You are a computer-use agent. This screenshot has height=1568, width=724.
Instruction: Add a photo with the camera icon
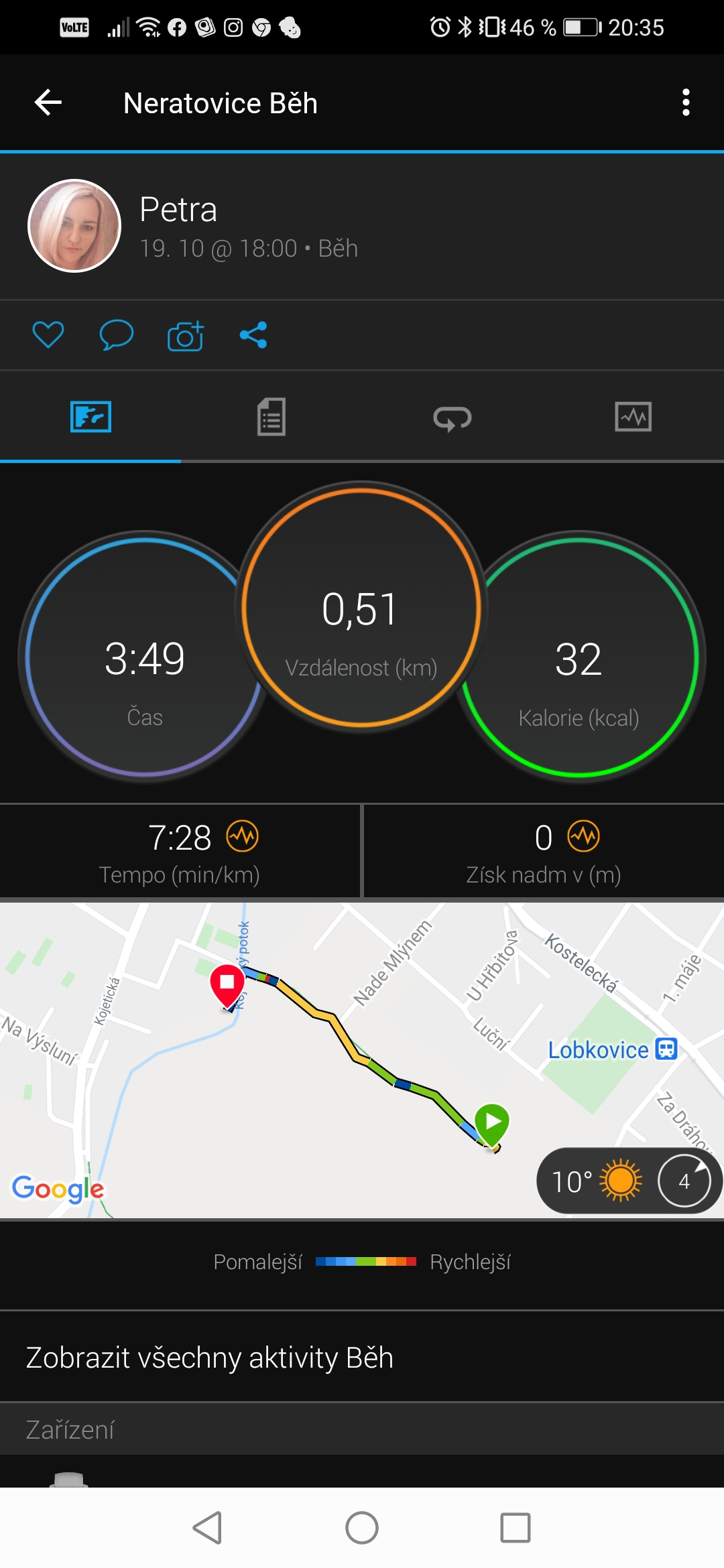(x=185, y=335)
